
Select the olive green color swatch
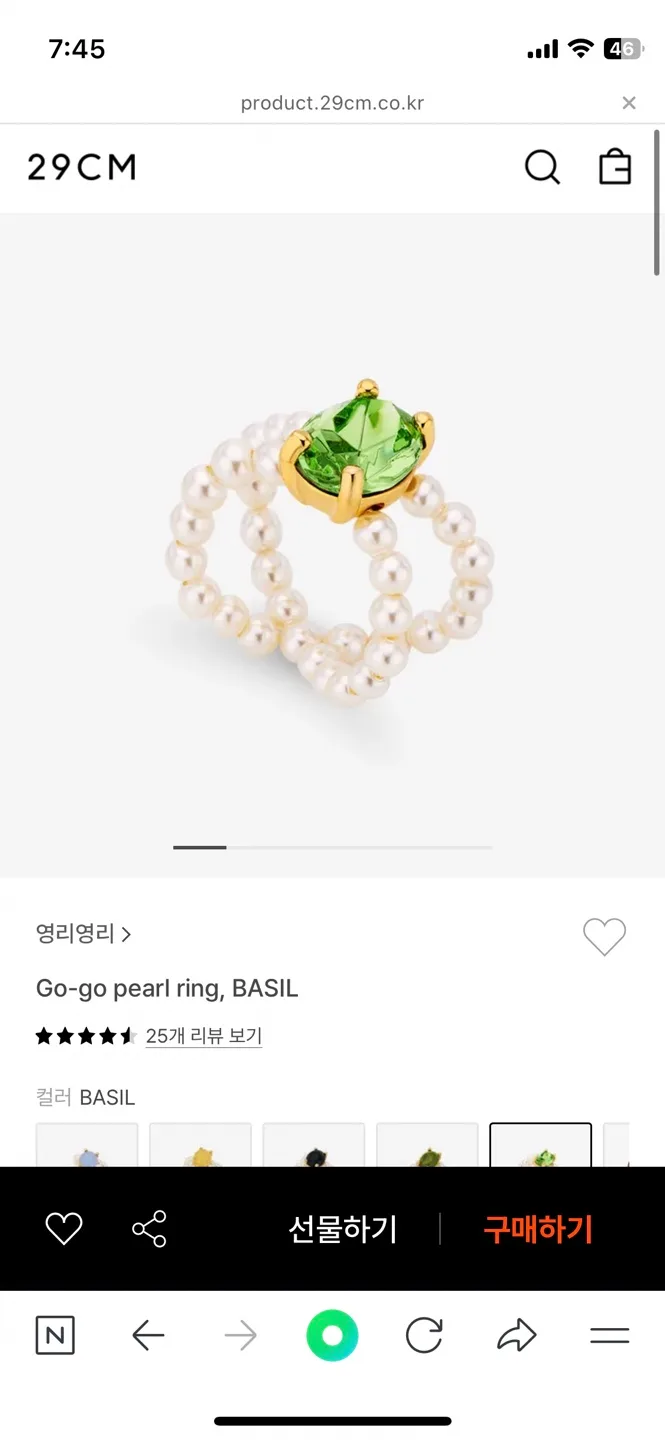[x=427, y=1146]
